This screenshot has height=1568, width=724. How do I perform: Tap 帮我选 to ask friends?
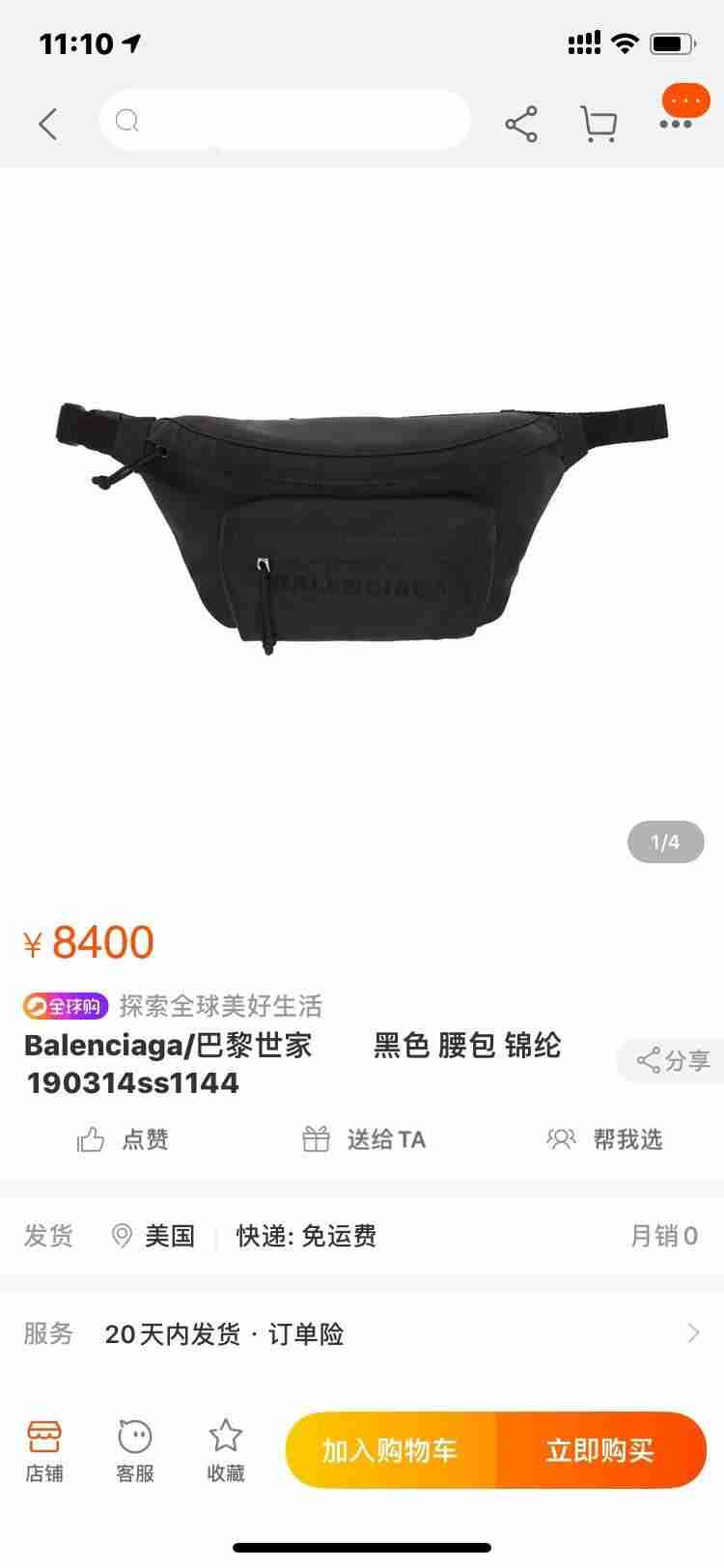click(x=604, y=1139)
